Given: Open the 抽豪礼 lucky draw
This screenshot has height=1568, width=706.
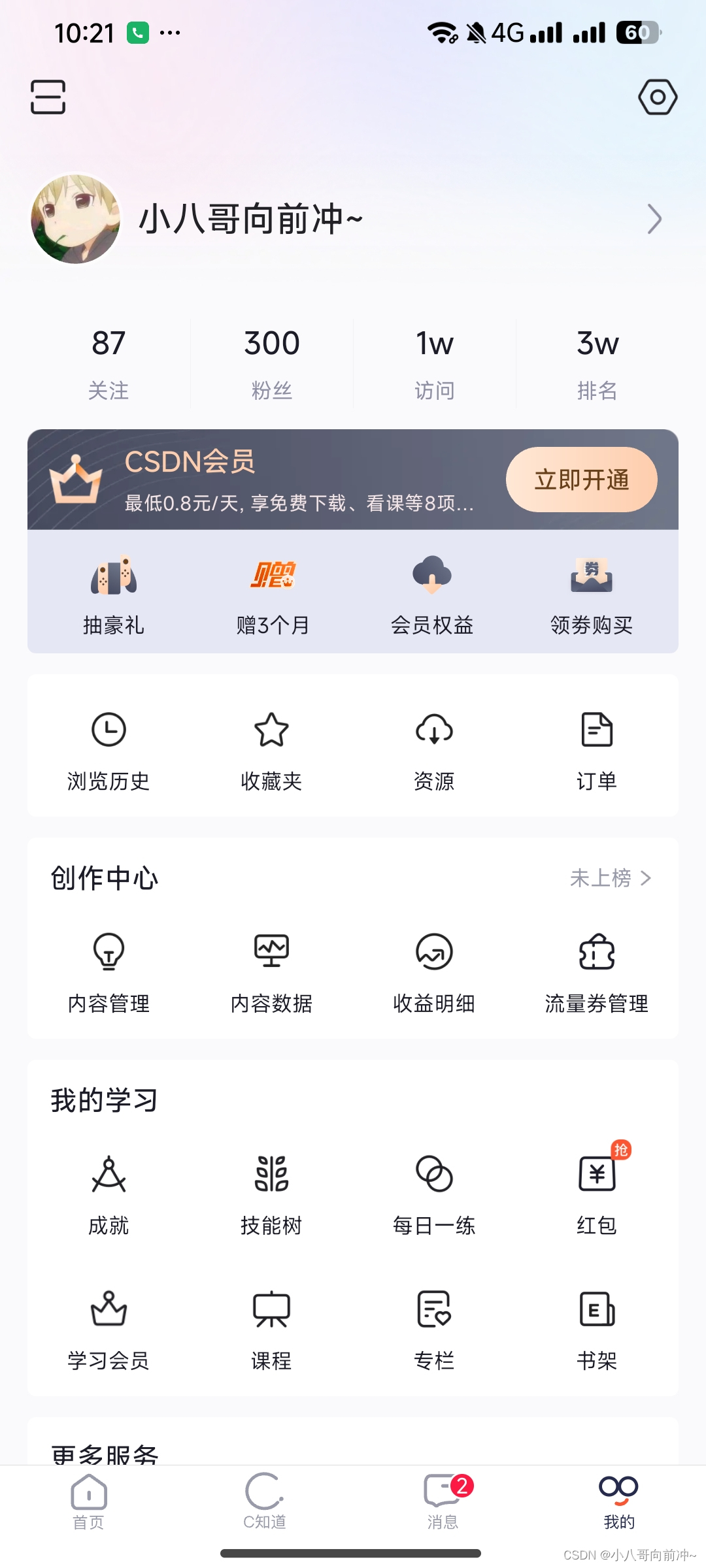Looking at the screenshot, I should 114,593.
